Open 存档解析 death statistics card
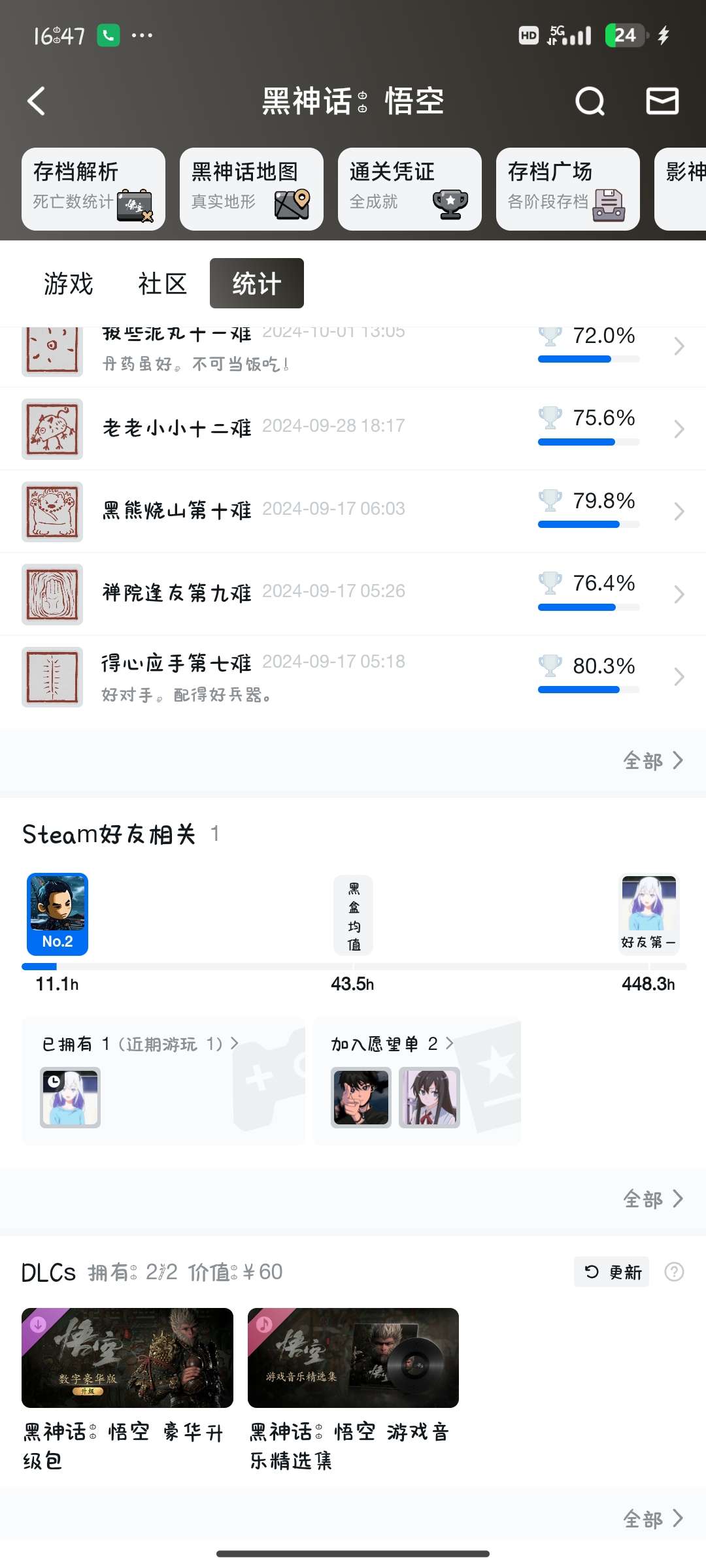The height and width of the screenshot is (1568, 706). pyautogui.click(x=93, y=189)
